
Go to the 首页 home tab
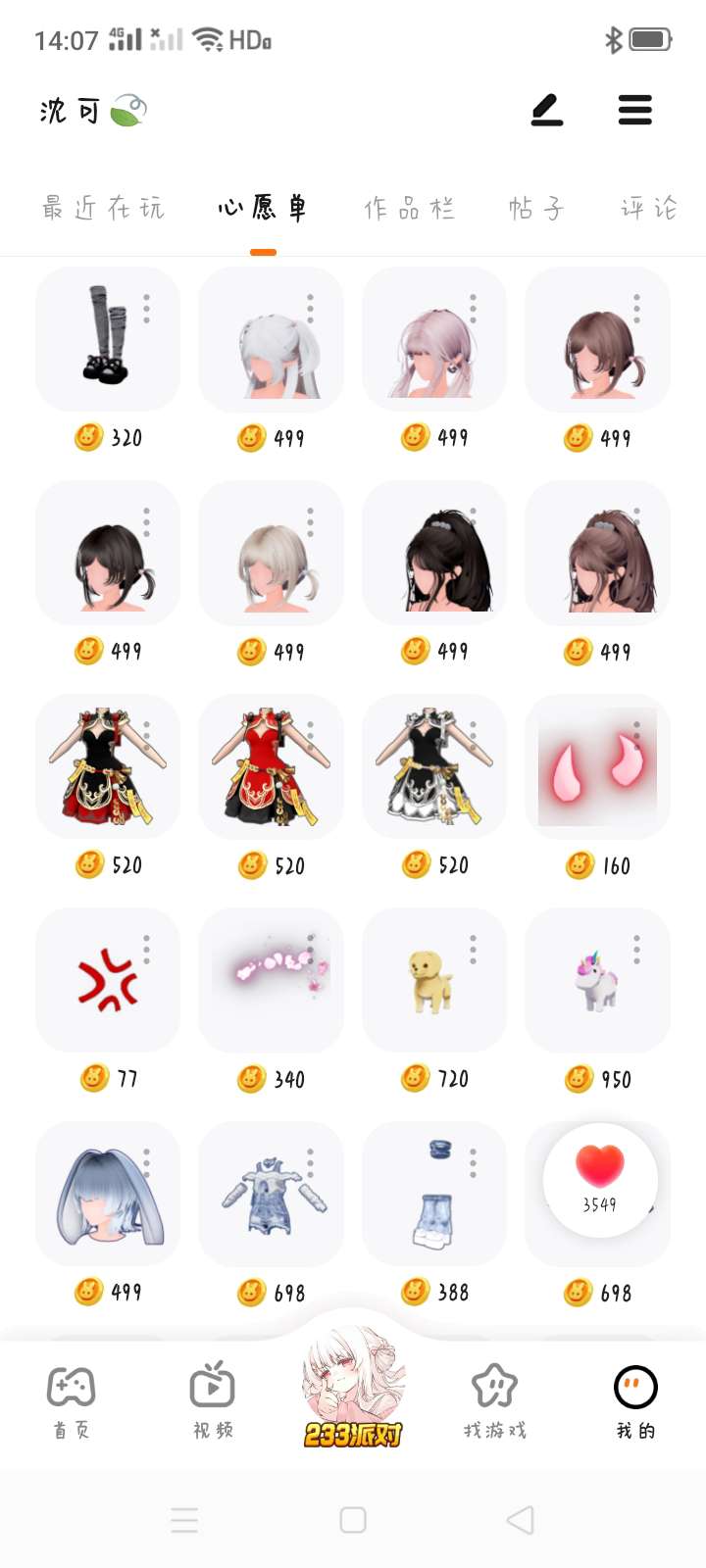point(71,1401)
